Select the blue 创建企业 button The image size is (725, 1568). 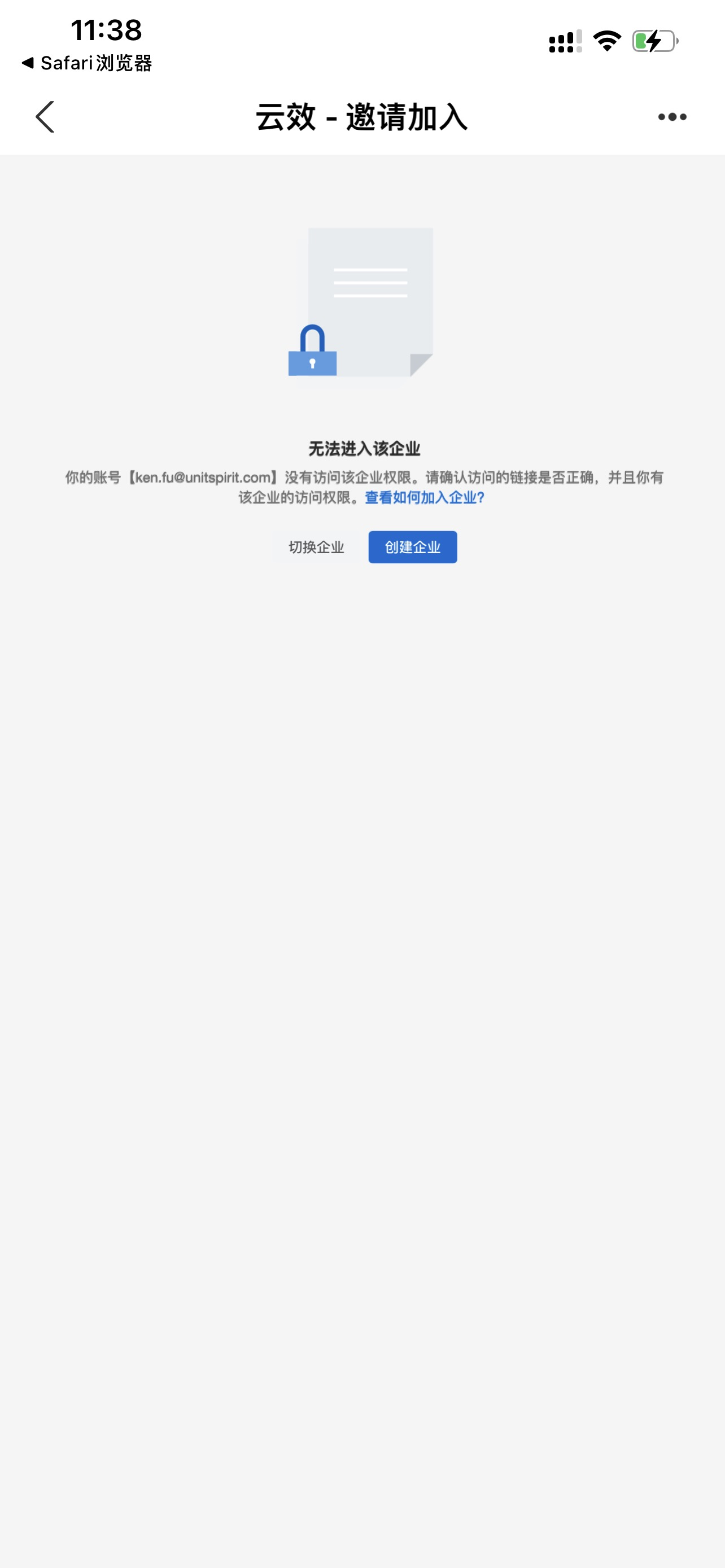tap(413, 547)
